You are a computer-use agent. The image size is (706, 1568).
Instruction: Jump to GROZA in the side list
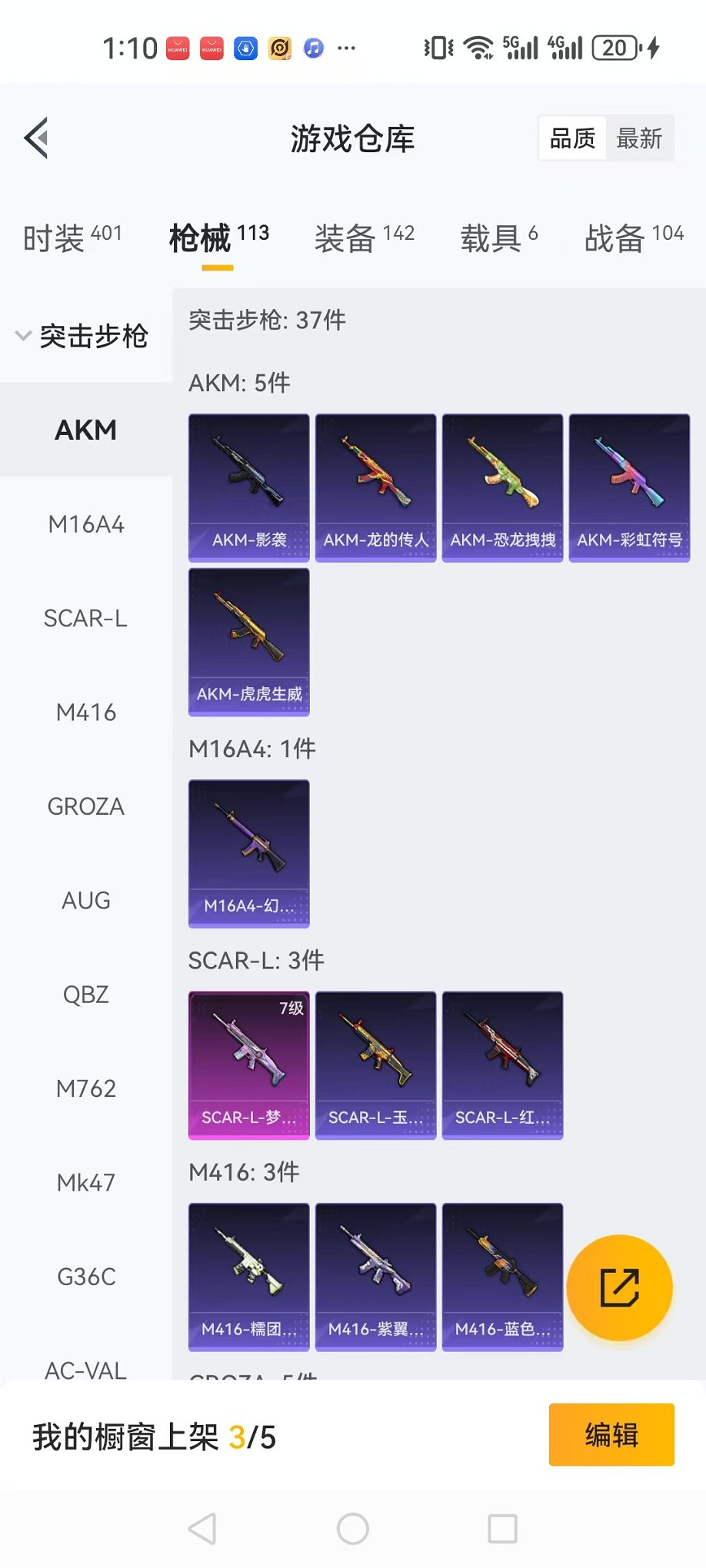[85, 806]
